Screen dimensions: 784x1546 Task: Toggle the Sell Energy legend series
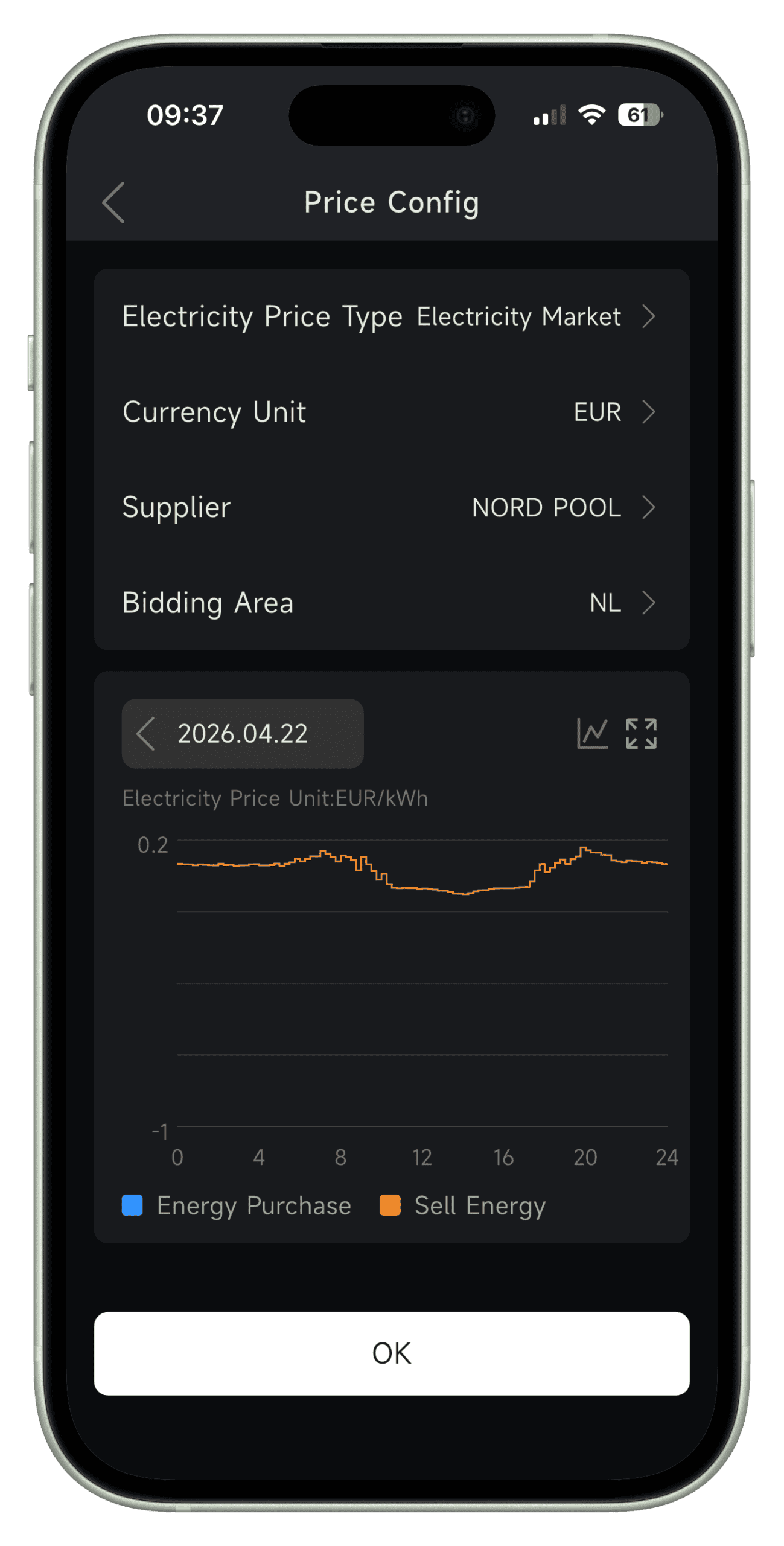click(x=463, y=1205)
